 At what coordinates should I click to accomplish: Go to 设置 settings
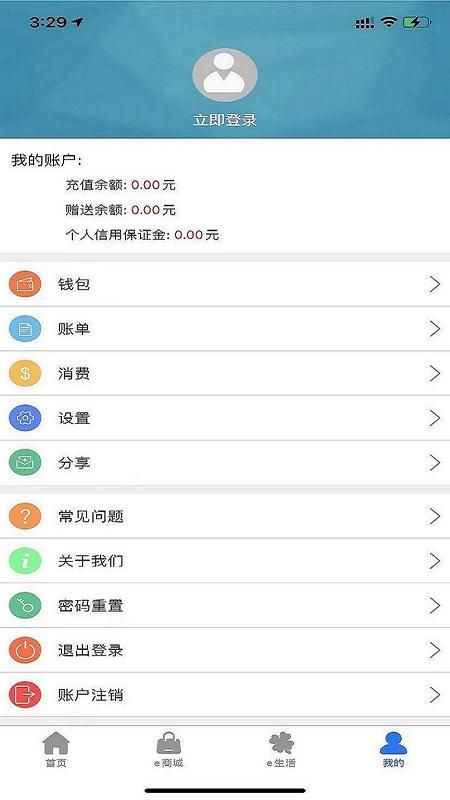(x=225, y=418)
